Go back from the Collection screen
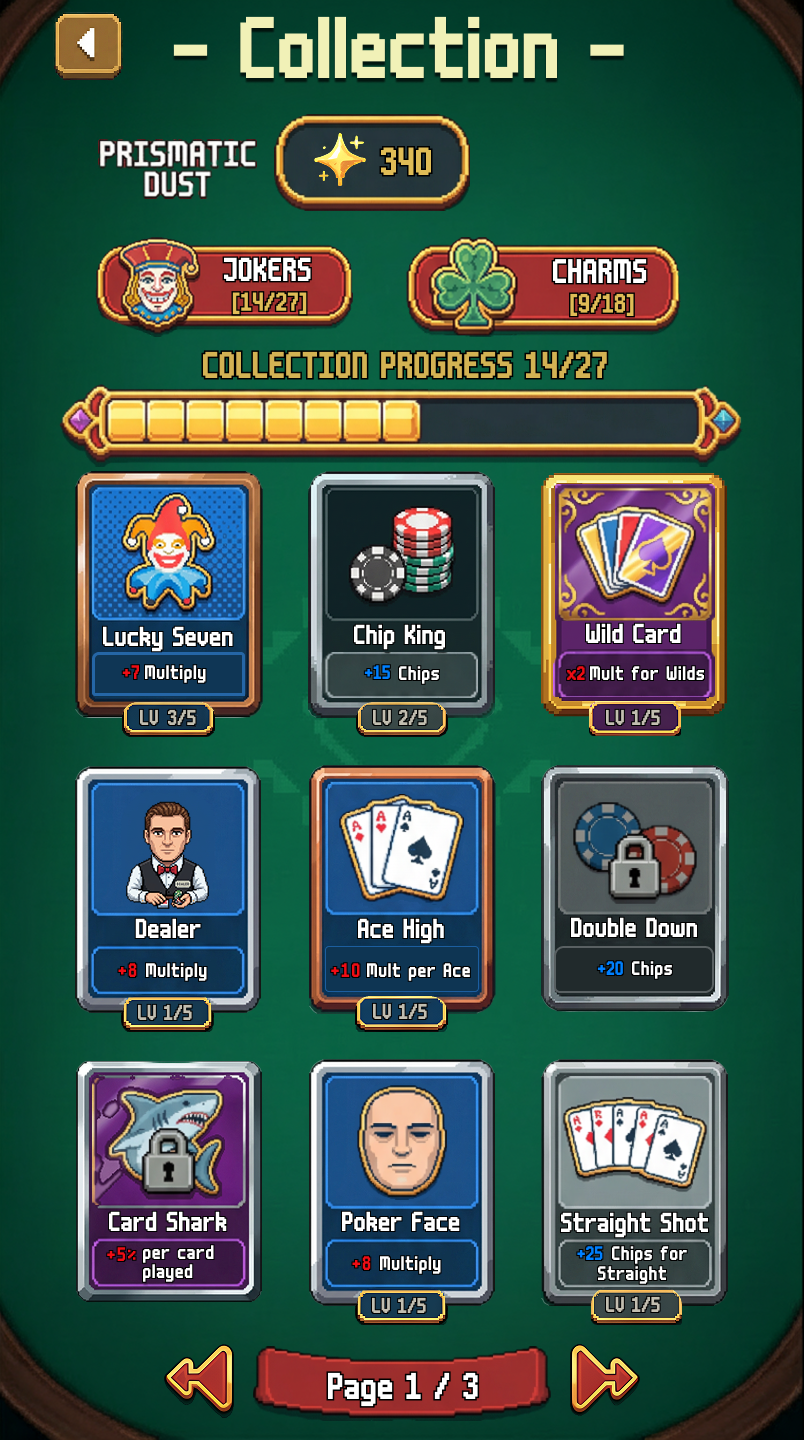This screenshot has width=804, height=1440. (x=88, y=44)
